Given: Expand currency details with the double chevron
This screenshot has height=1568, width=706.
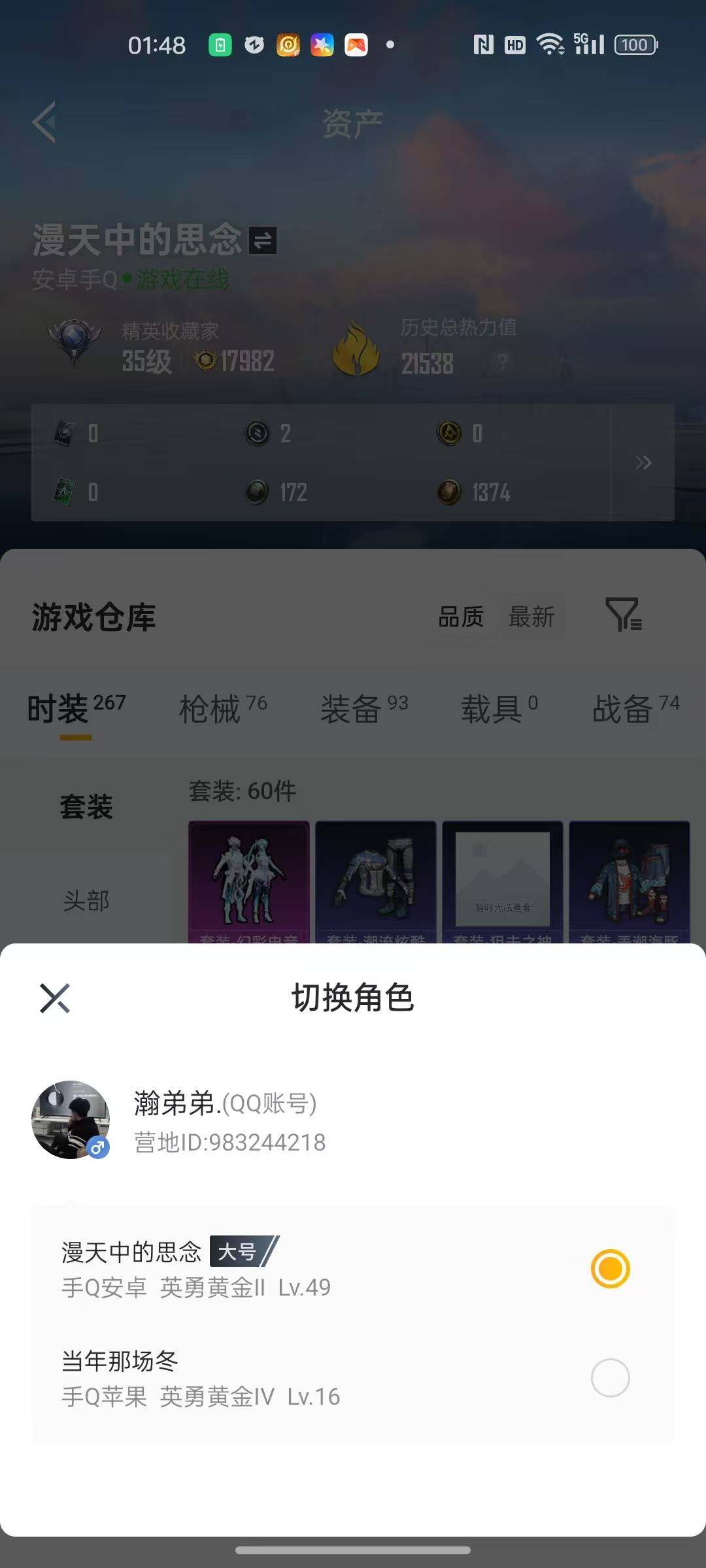Looking at the screenshot, I should click(x=644, y=462).
